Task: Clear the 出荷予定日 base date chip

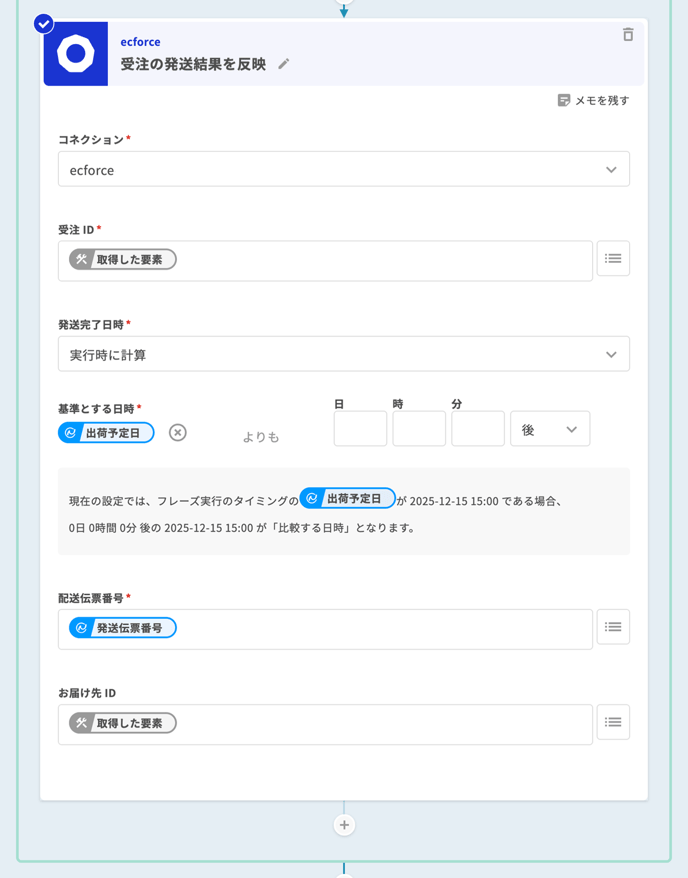Action: click(178, 432)
